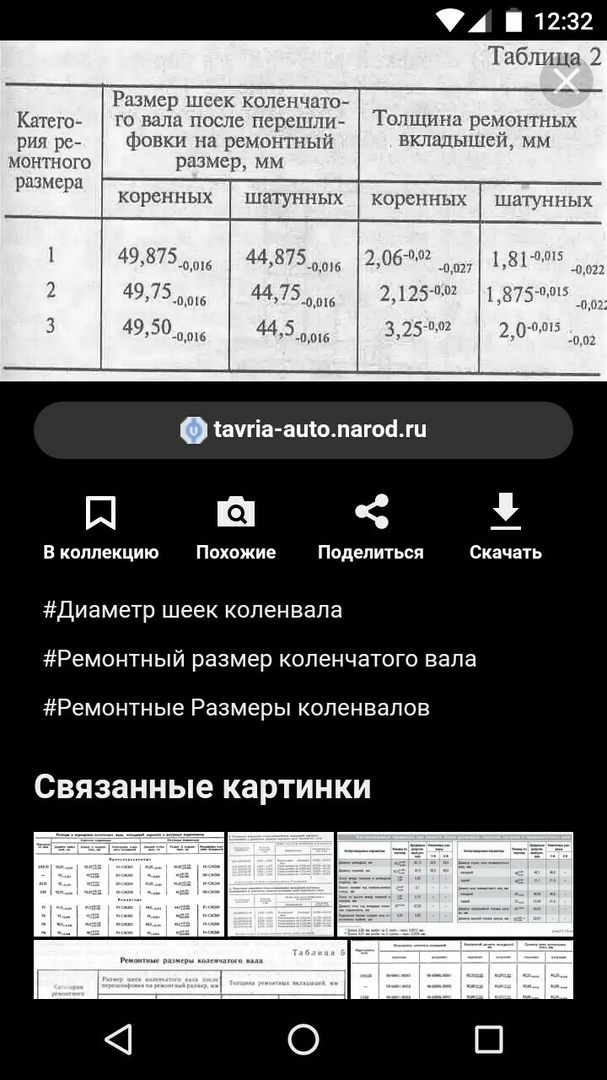The width and height of the screenshot is (607, 1080).
Task: Open the first related table image
Action: [129, 884]
